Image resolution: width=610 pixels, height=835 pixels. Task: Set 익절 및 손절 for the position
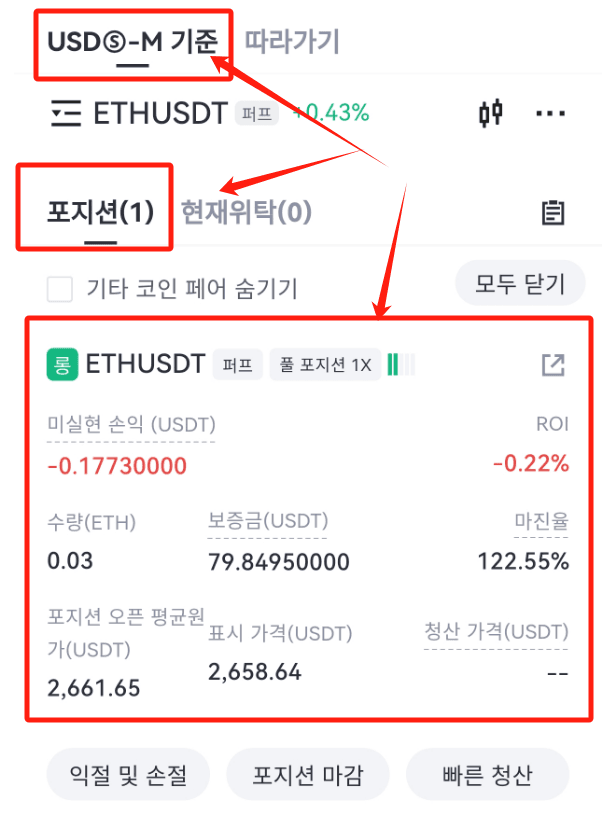pos(128,774)
